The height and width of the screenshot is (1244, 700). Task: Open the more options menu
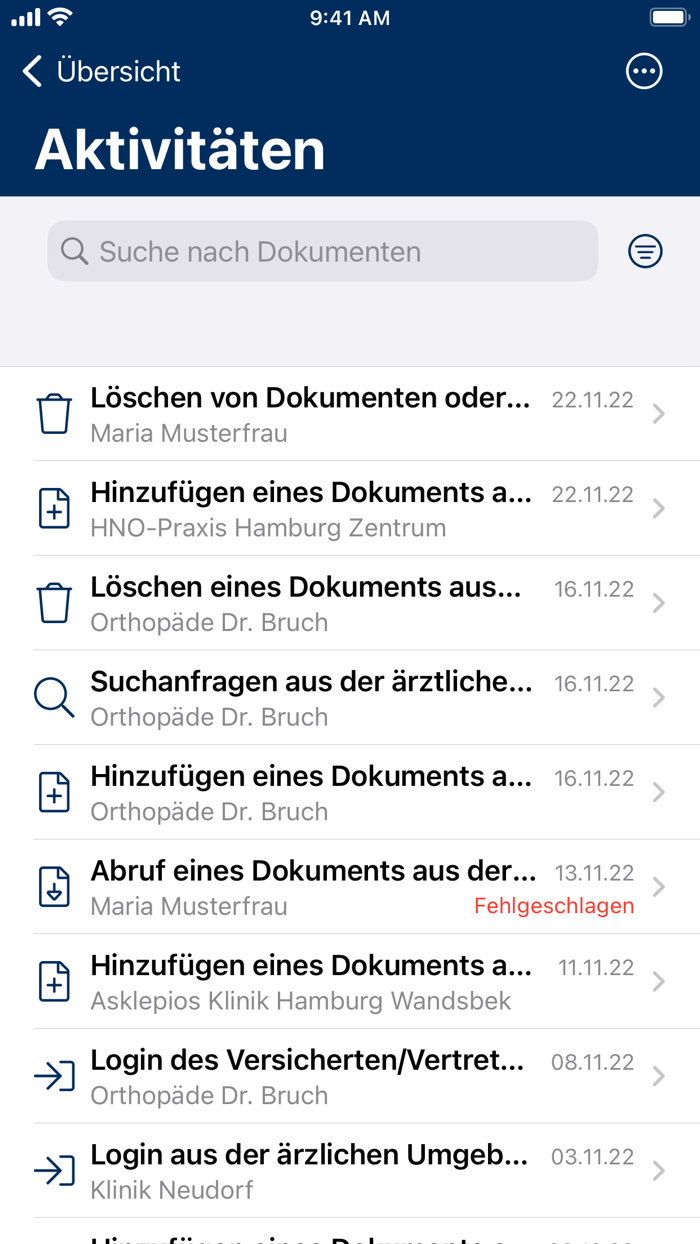pos(644,72)
